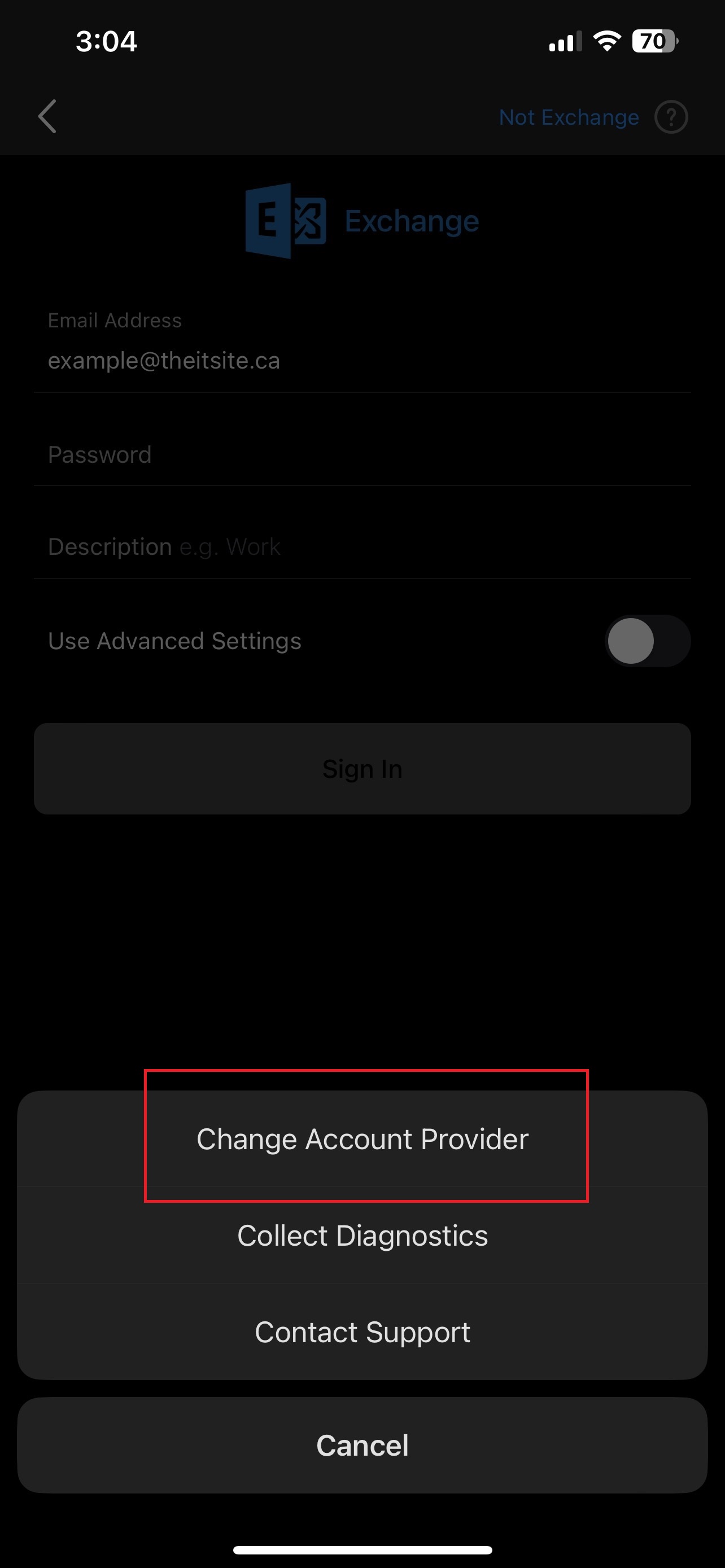725x1568 pixels.
Task: Cancel the action sheet
Action: point(362,1445)
